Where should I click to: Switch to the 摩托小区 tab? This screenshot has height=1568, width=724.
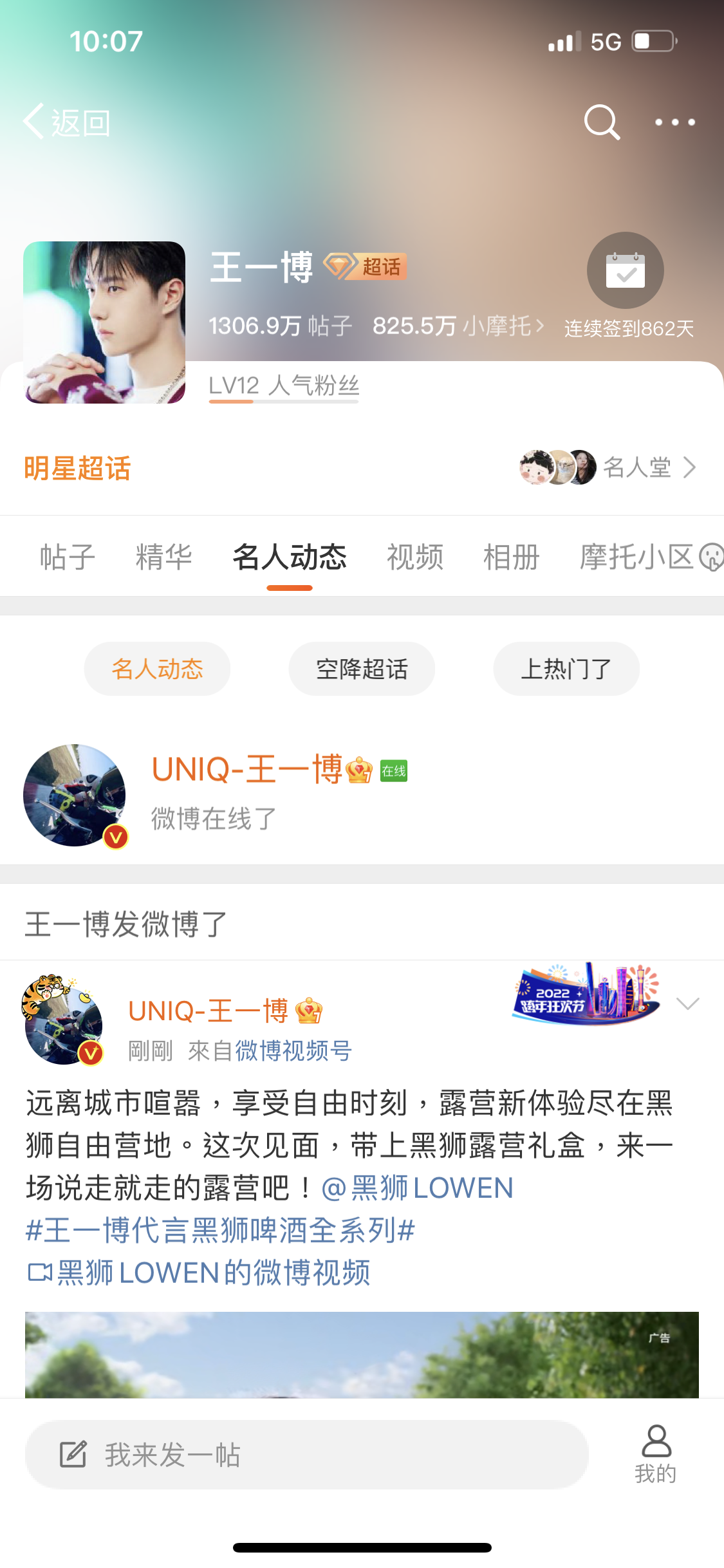tap(637, 557)
